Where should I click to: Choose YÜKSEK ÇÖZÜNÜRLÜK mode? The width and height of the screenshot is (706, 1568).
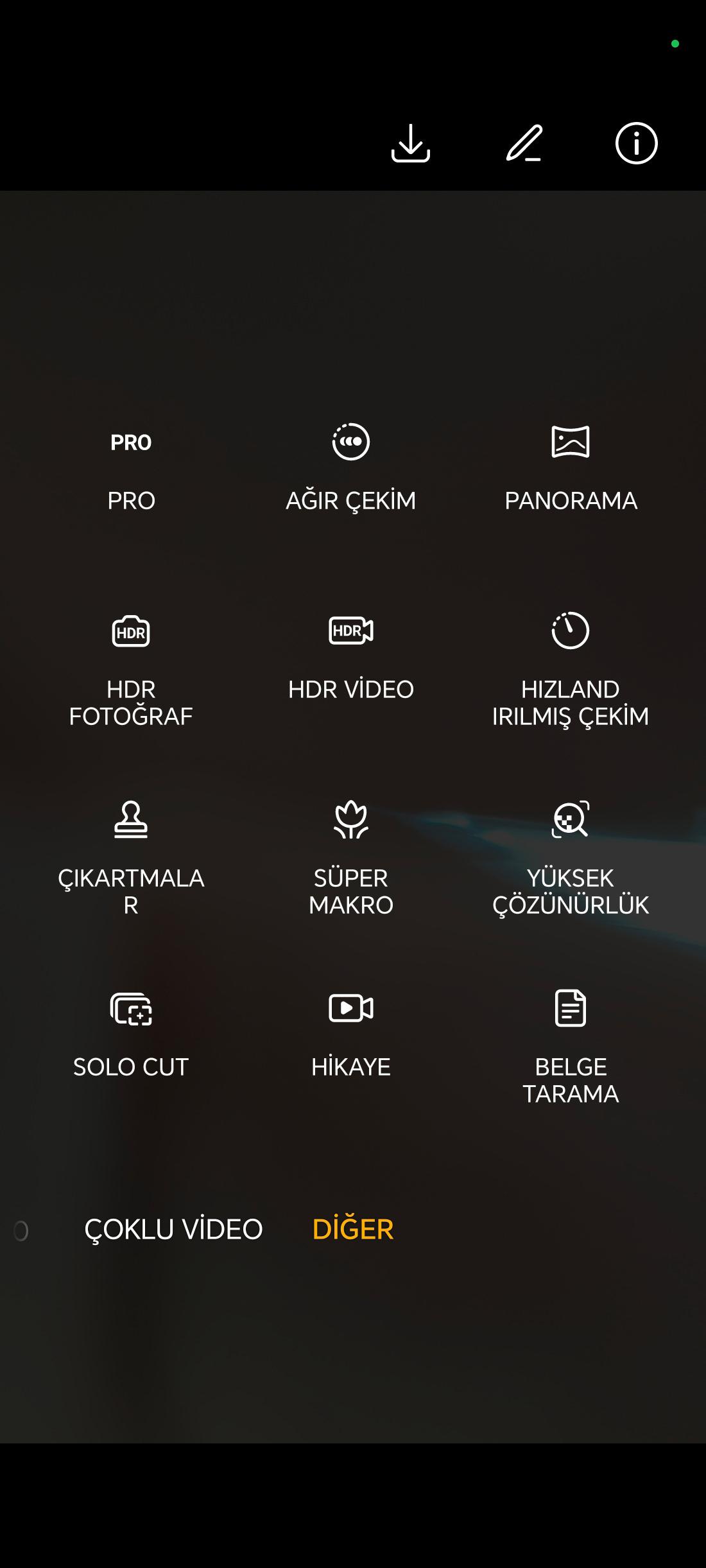point(571,857)
